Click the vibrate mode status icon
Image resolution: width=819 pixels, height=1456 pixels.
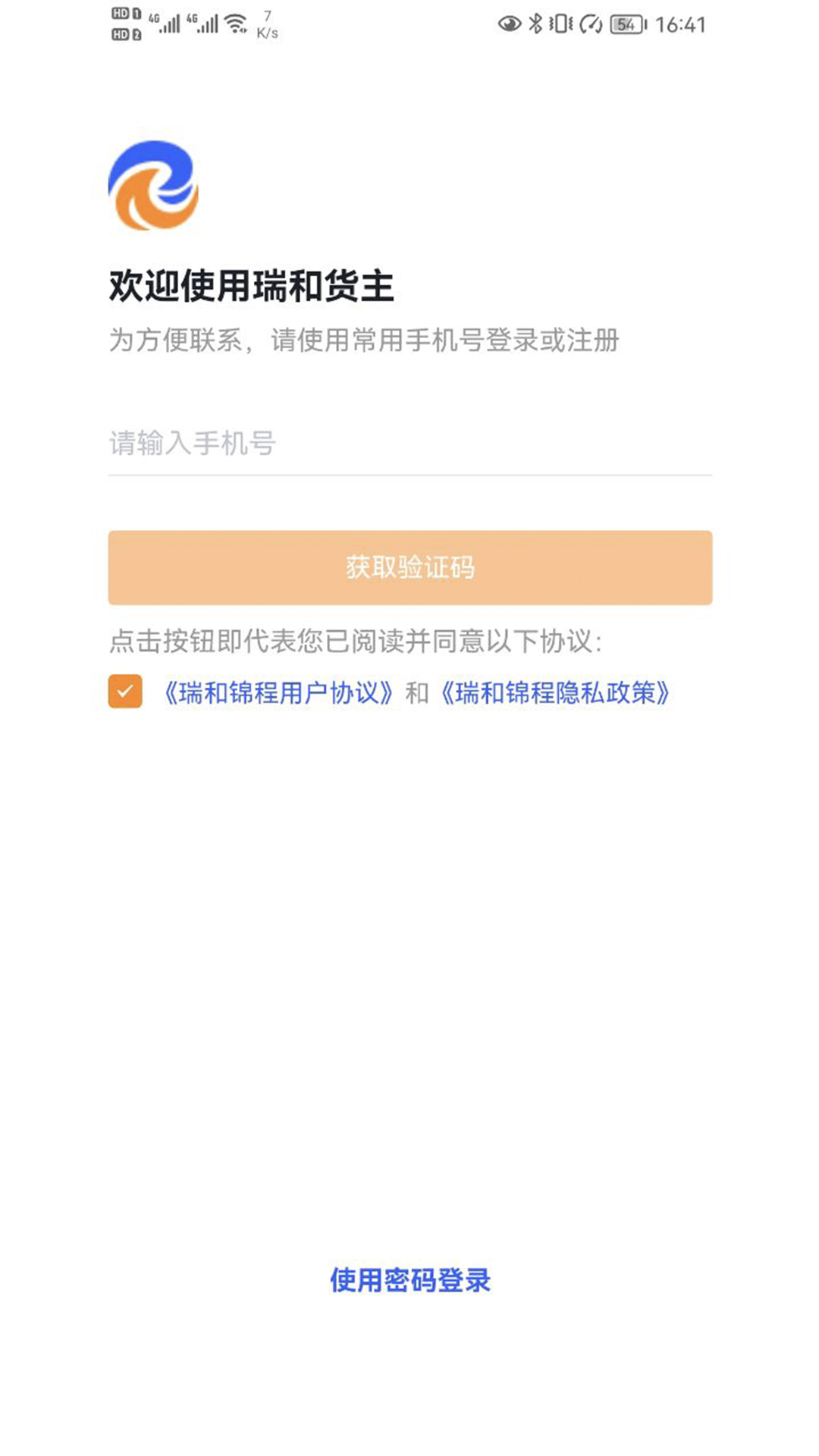[x=561, y=24]
